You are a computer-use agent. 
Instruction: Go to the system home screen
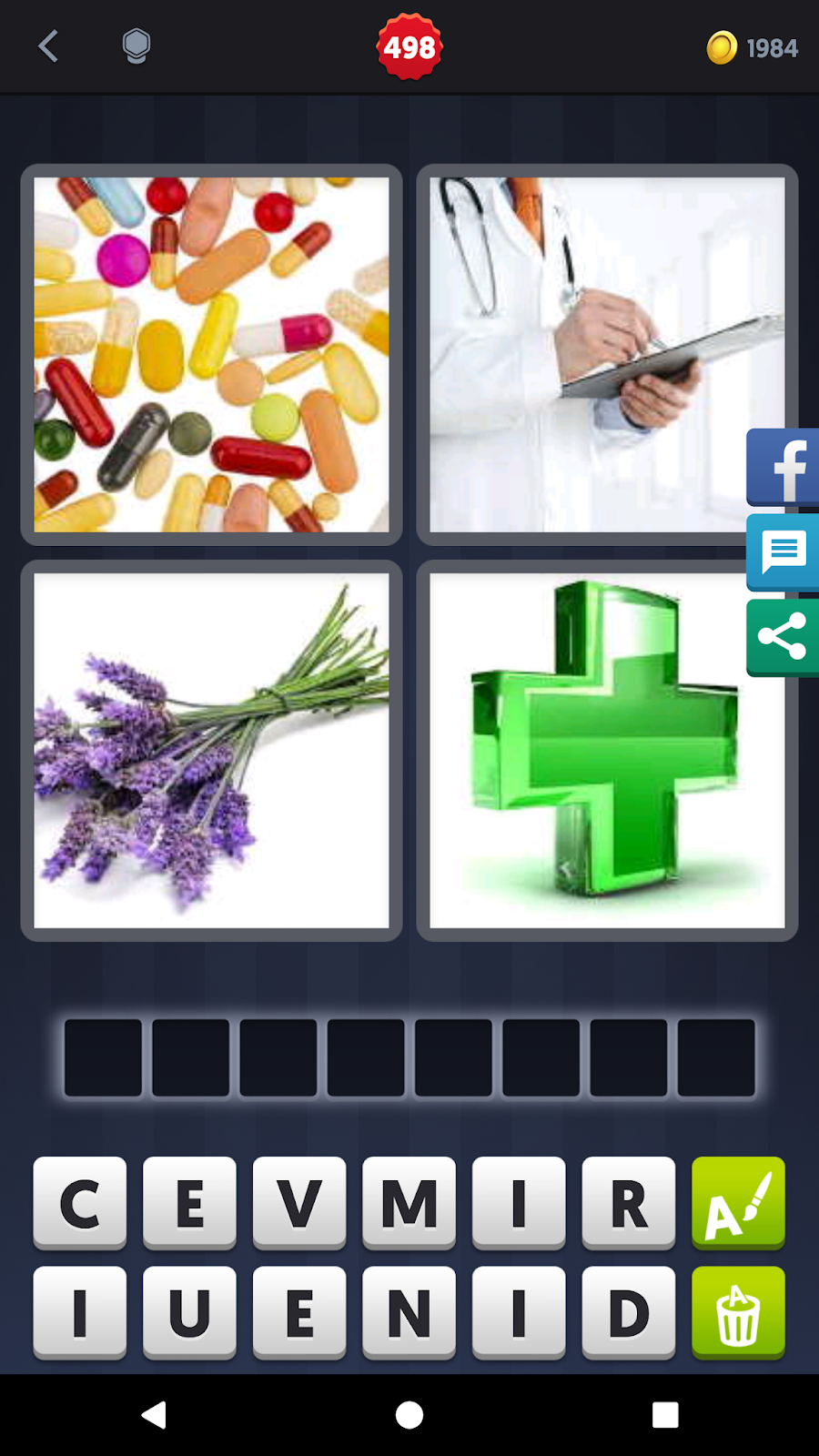[409, 1415]
